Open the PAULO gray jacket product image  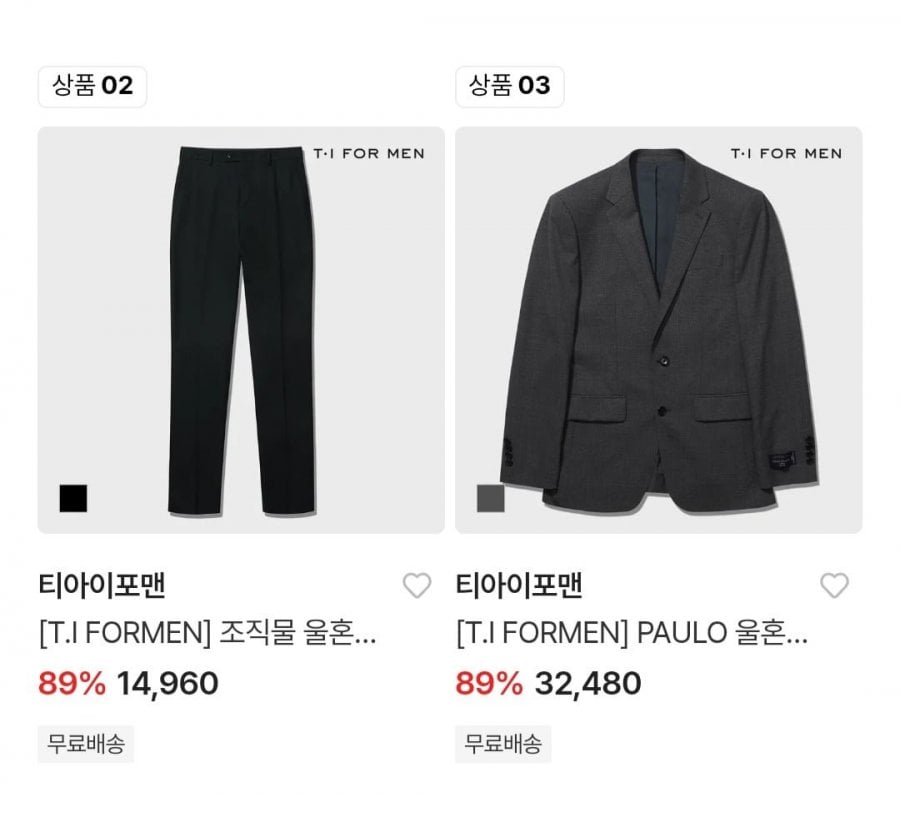tap(658, 330)
